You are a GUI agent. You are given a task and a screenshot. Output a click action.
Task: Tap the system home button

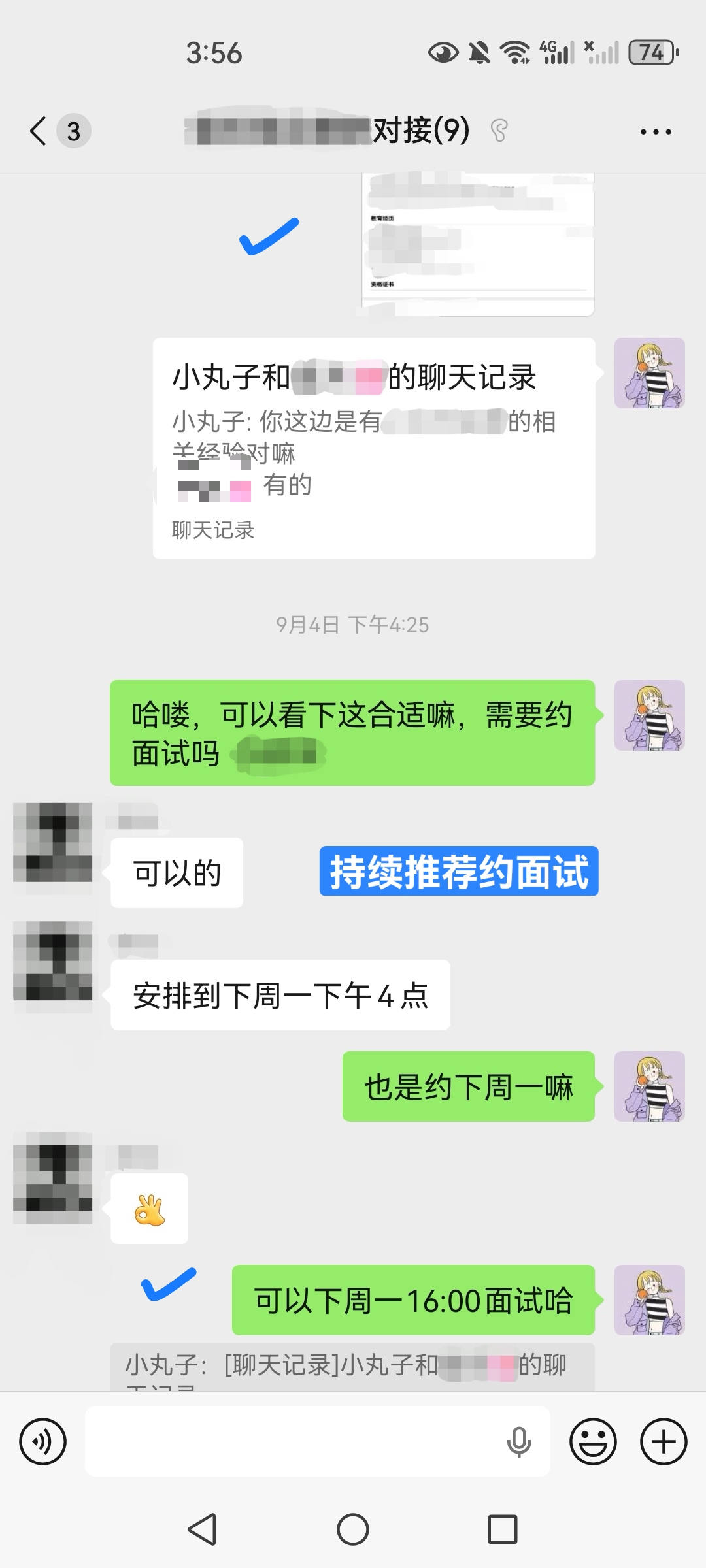(353, 1529)
